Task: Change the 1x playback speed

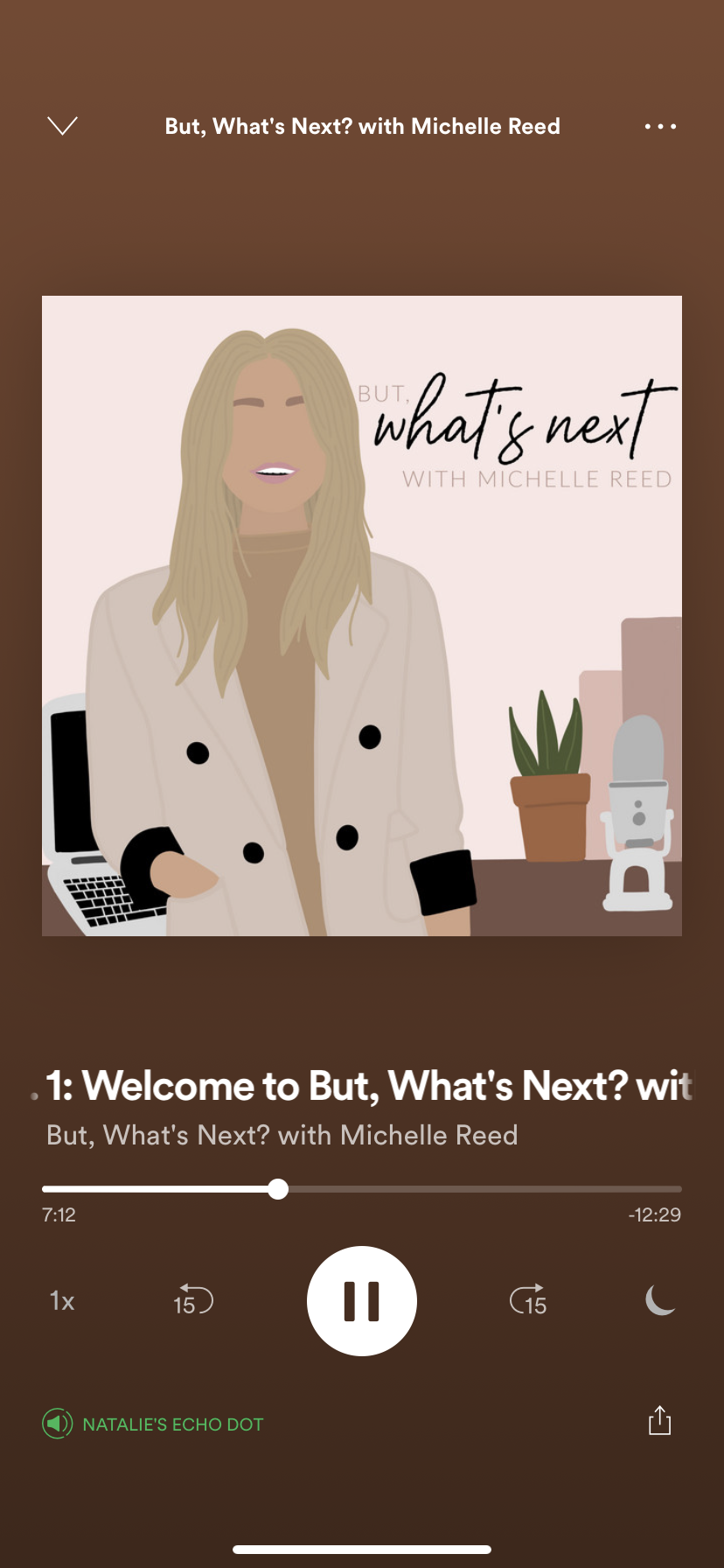Action: 62,1300
